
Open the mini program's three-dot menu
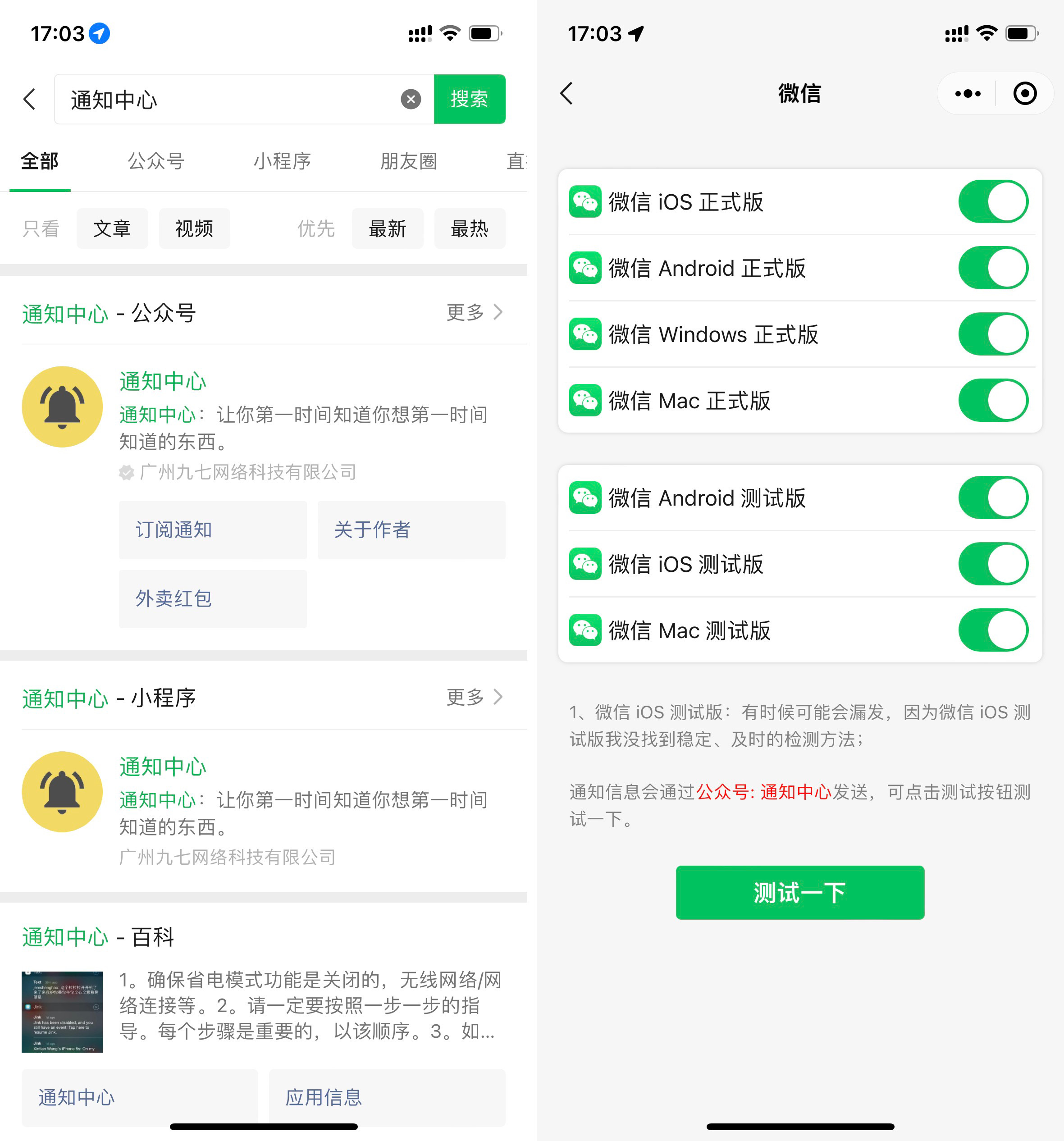pos(968,94)
